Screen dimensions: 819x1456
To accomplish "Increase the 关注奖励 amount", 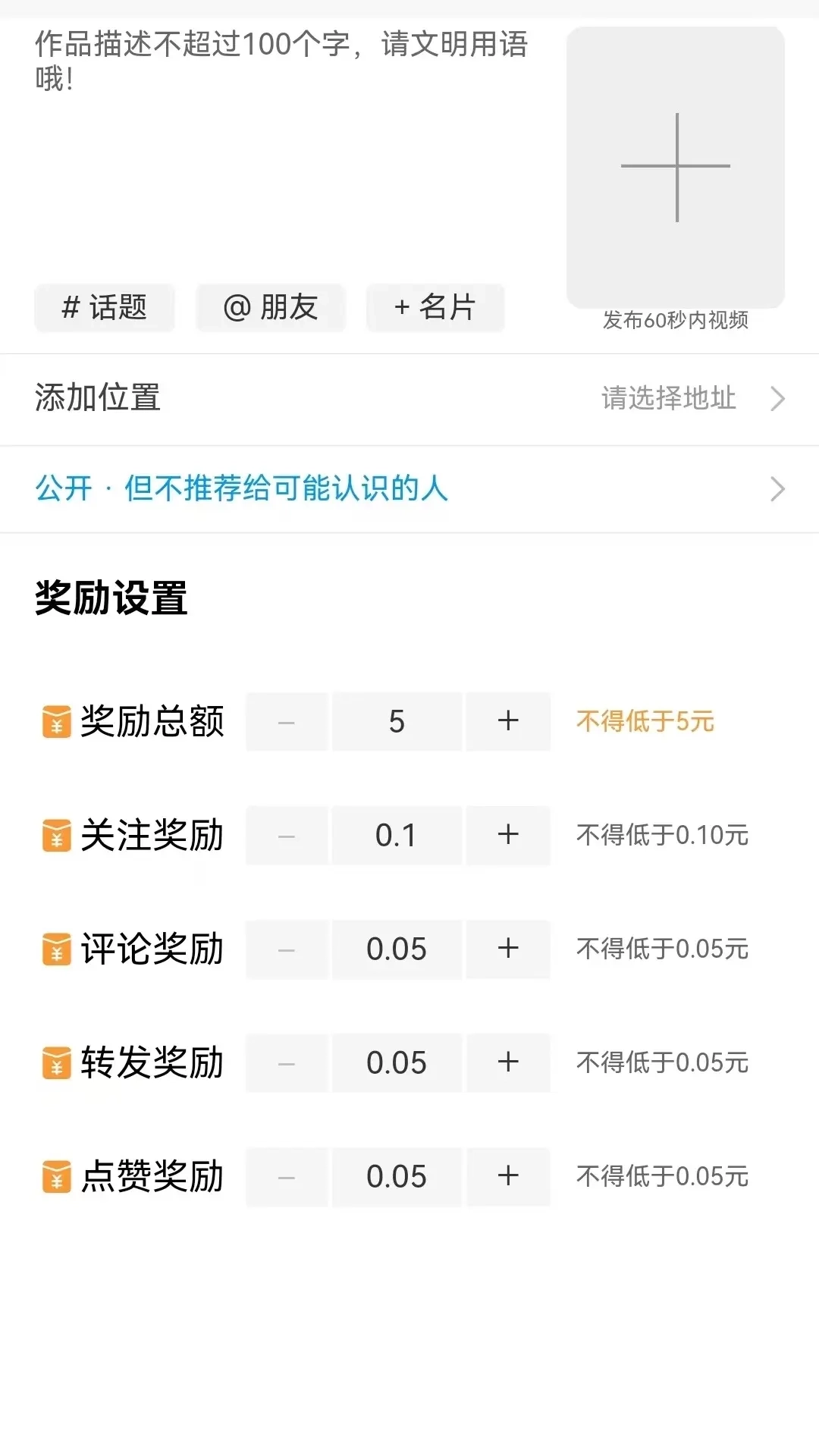I will tap(508, 835).
